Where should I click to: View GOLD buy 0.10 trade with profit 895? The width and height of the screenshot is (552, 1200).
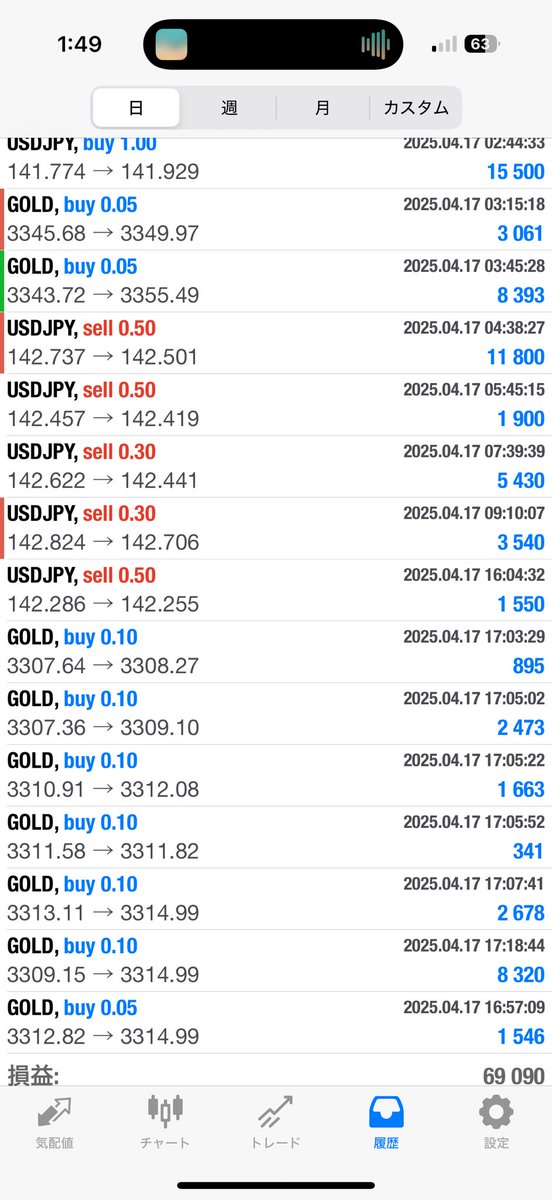pos(276,652)
